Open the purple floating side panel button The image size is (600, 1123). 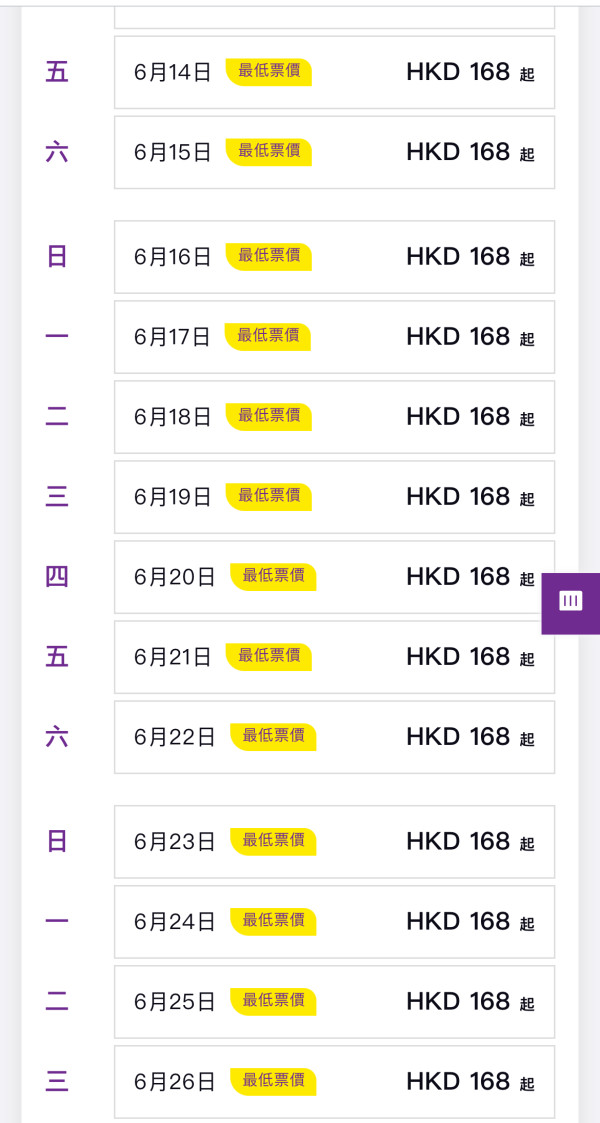coord(571,602)
